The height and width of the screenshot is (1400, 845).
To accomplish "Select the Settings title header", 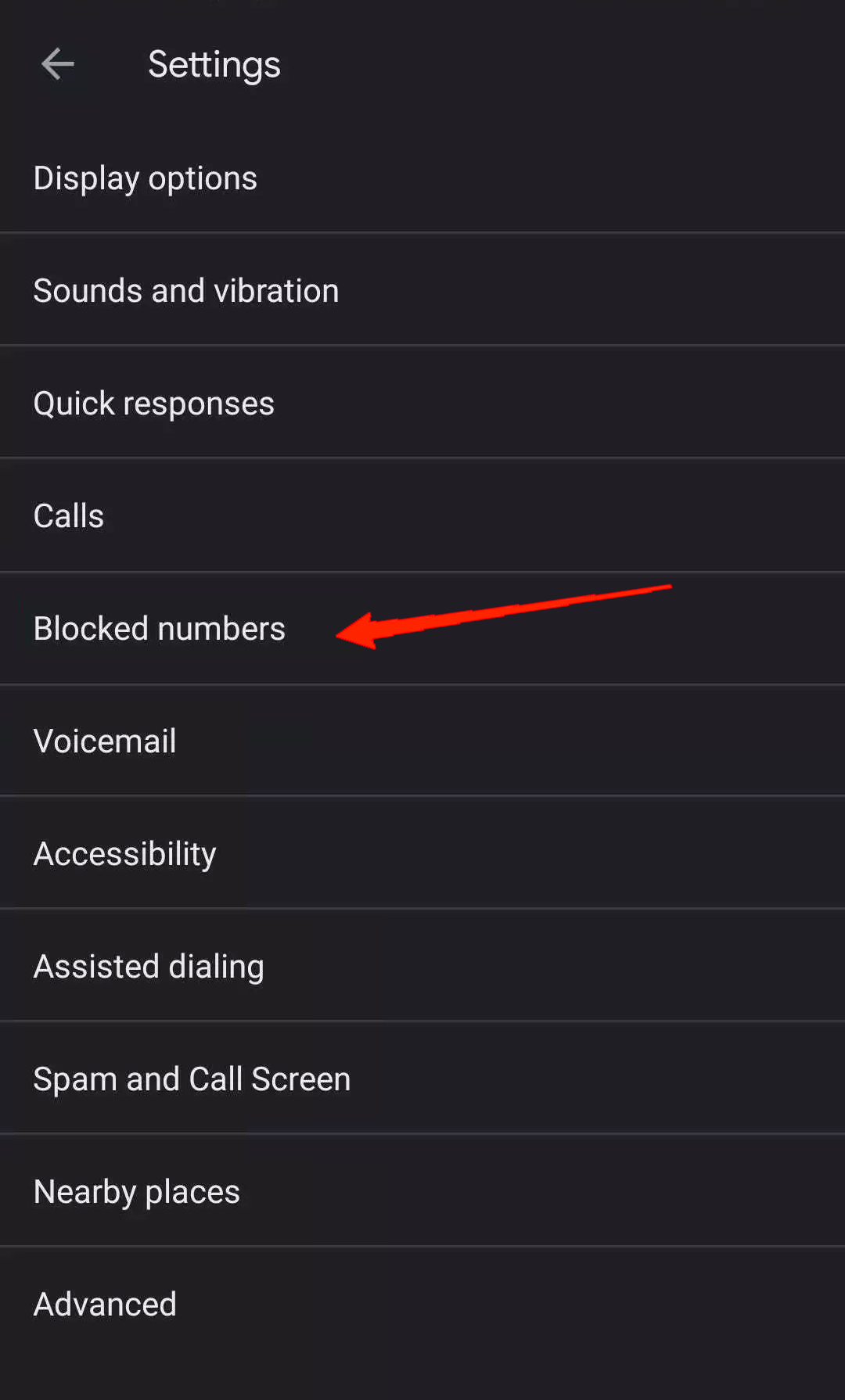I will coord(214,64).
